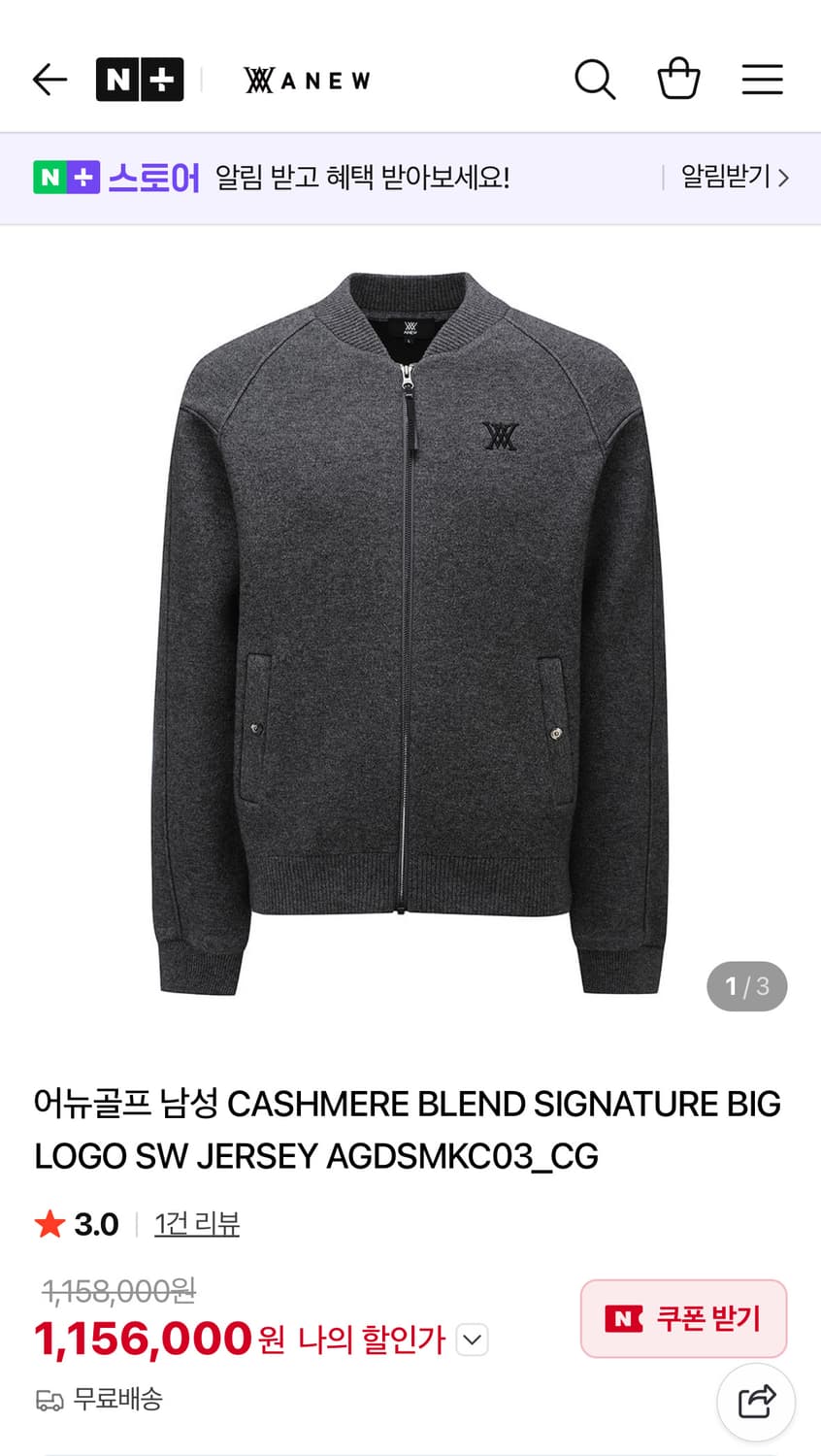This screenshot has height=1456, width=821.
Task: Open 알림받기 via the chevron arrow
Action: [x=782, y=178]
